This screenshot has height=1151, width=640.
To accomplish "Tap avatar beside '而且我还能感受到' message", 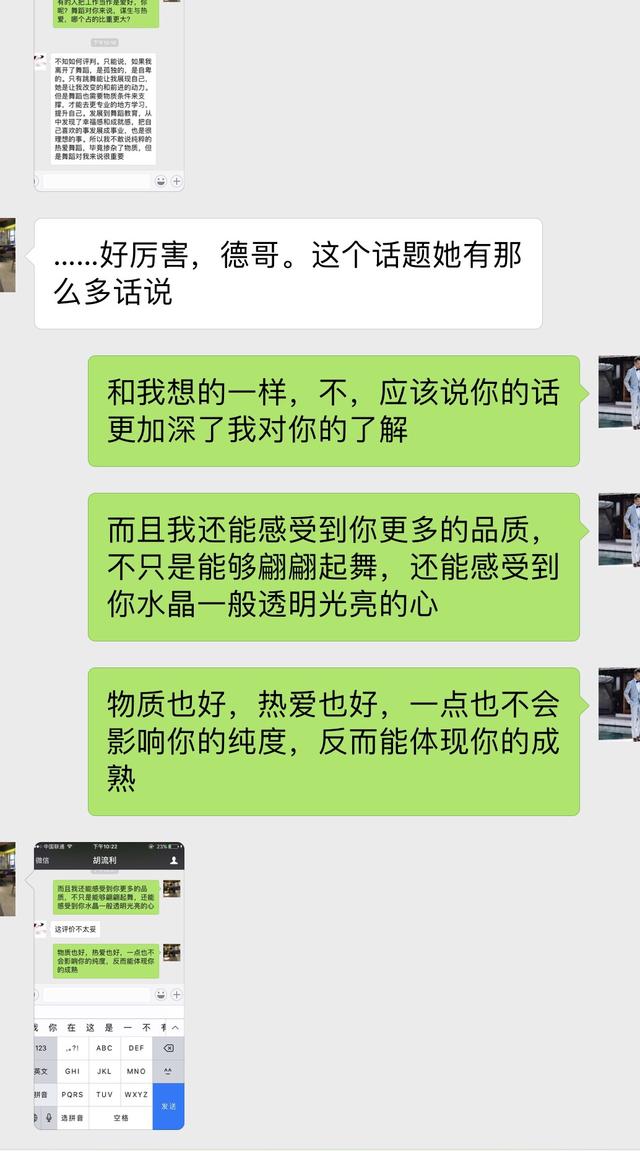I will click(620, 530).
